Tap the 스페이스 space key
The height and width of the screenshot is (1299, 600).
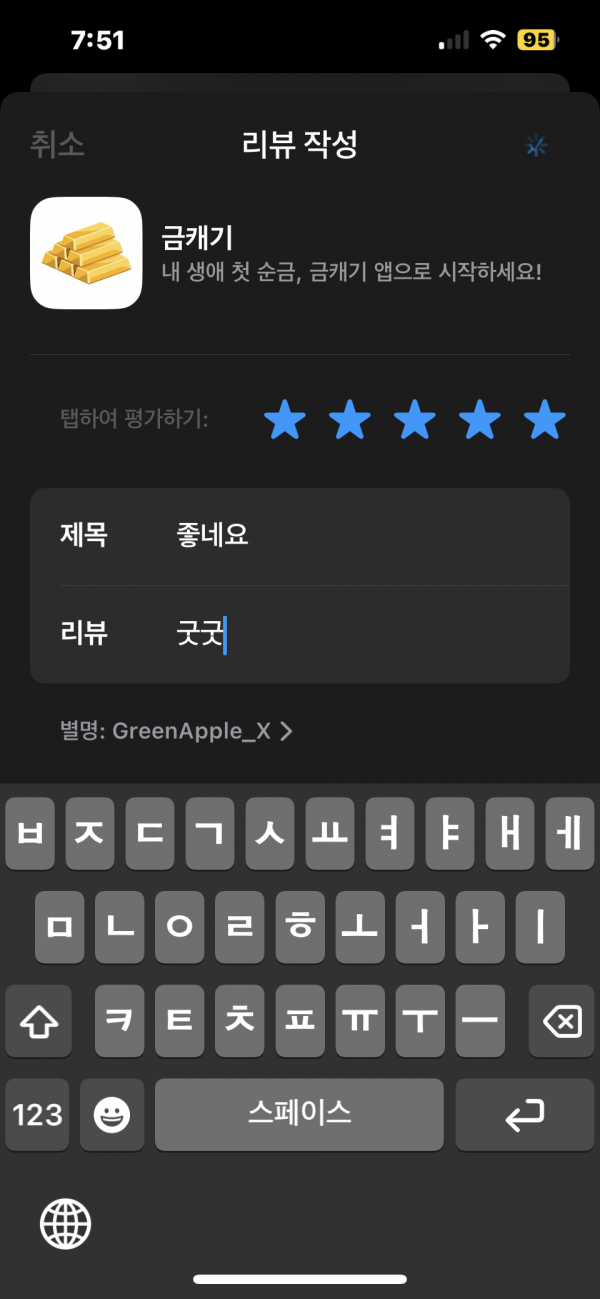(299, 1115)
